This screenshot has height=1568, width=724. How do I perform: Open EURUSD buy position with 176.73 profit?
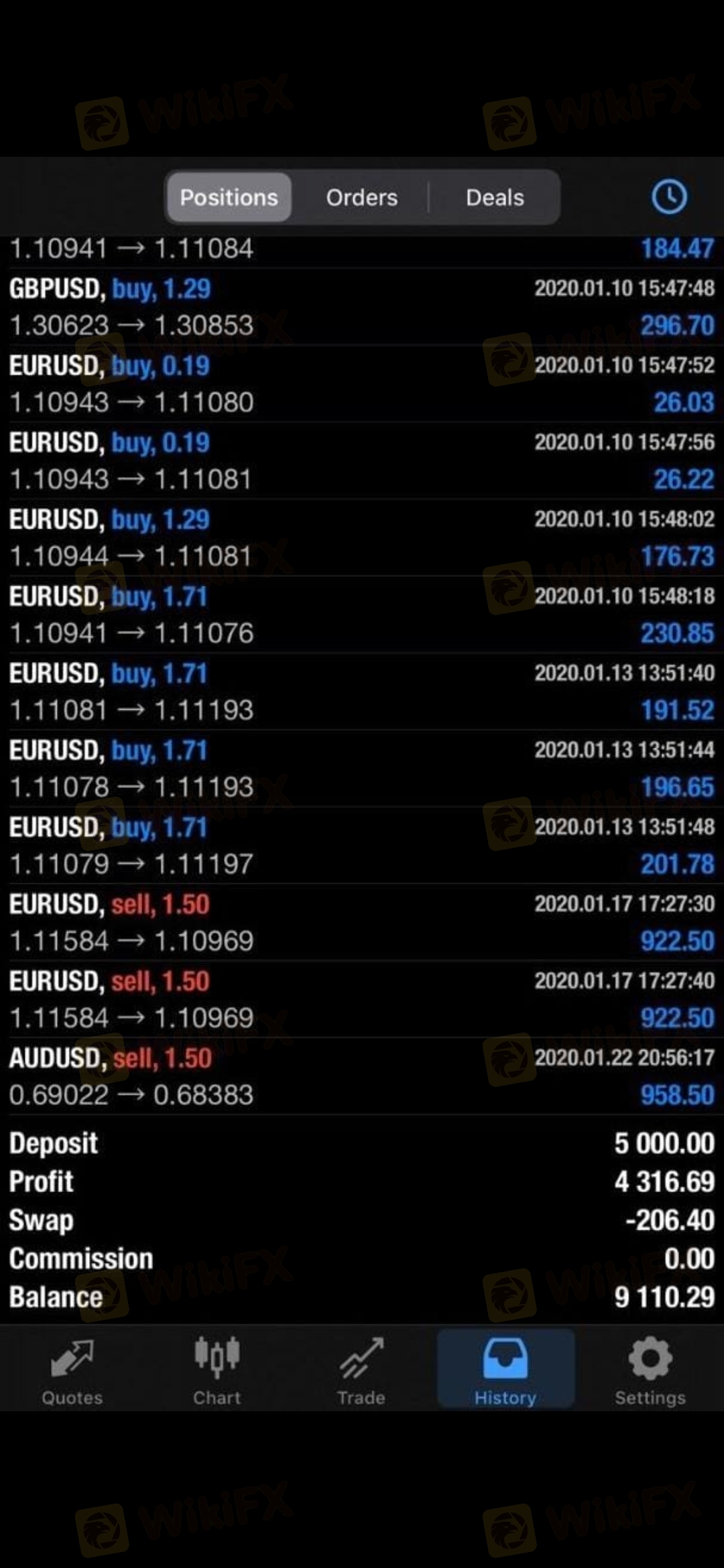click(362, 537)
